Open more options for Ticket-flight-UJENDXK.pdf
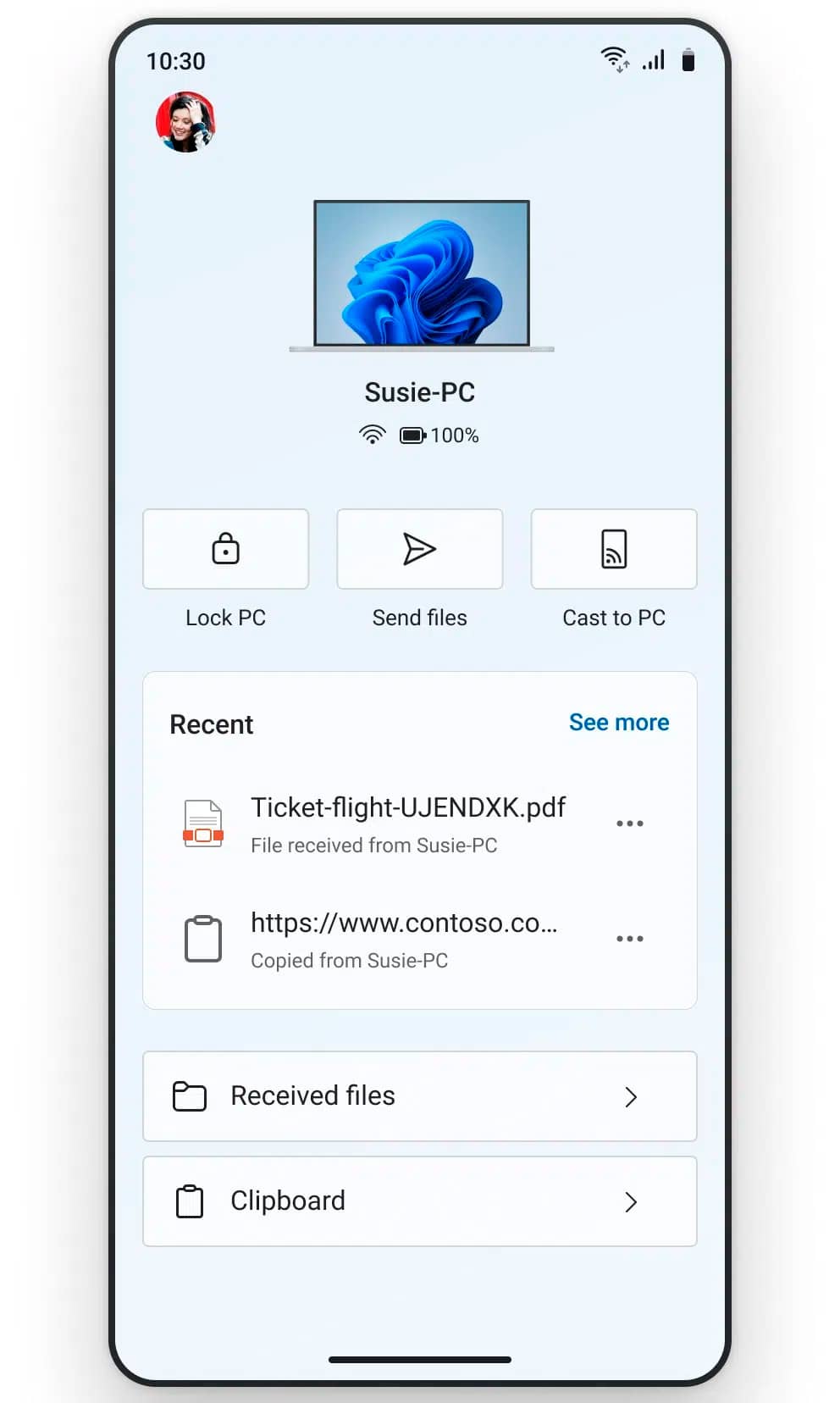 [629, 823]
